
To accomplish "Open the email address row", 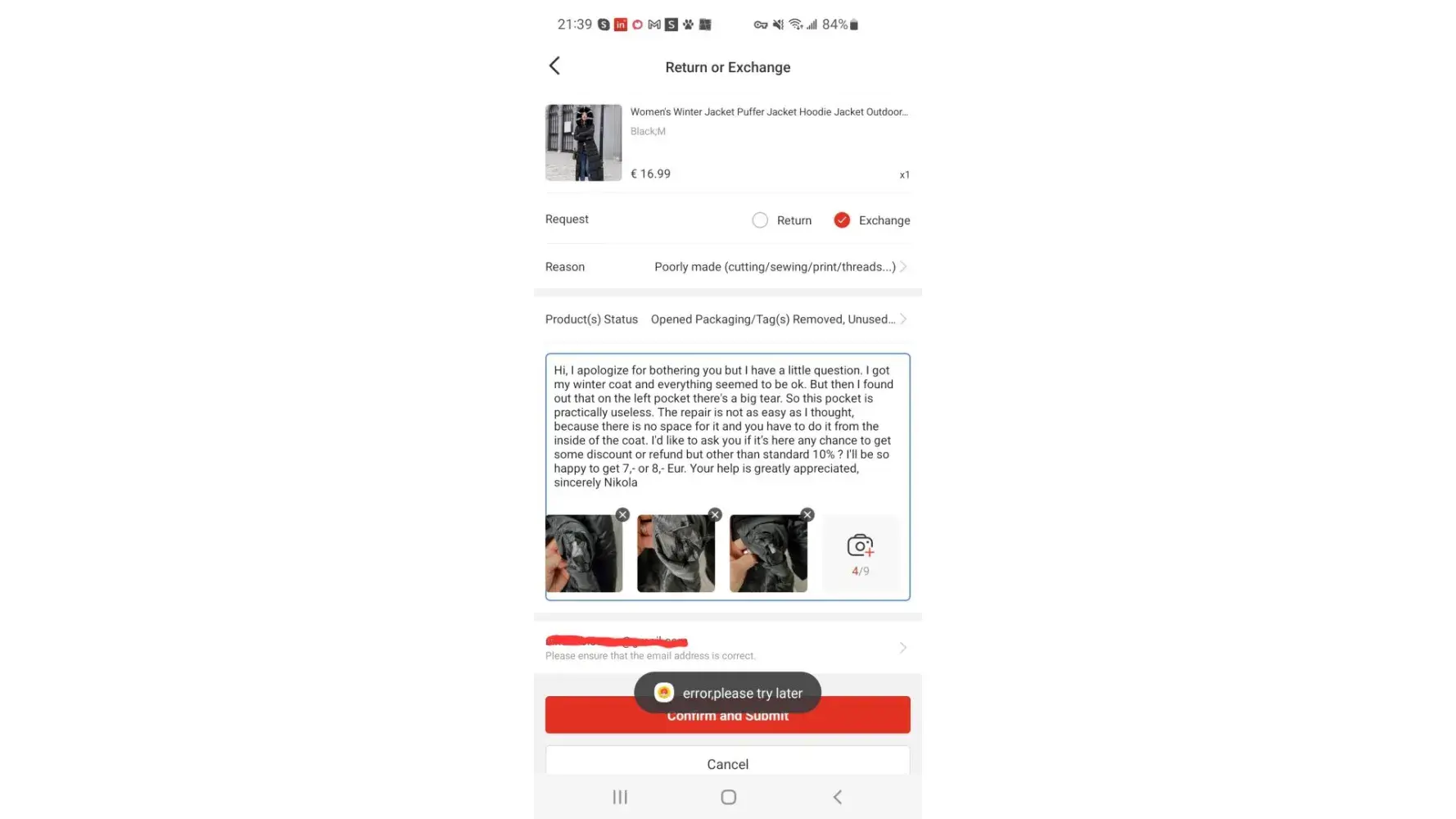I will coord(727,647).
